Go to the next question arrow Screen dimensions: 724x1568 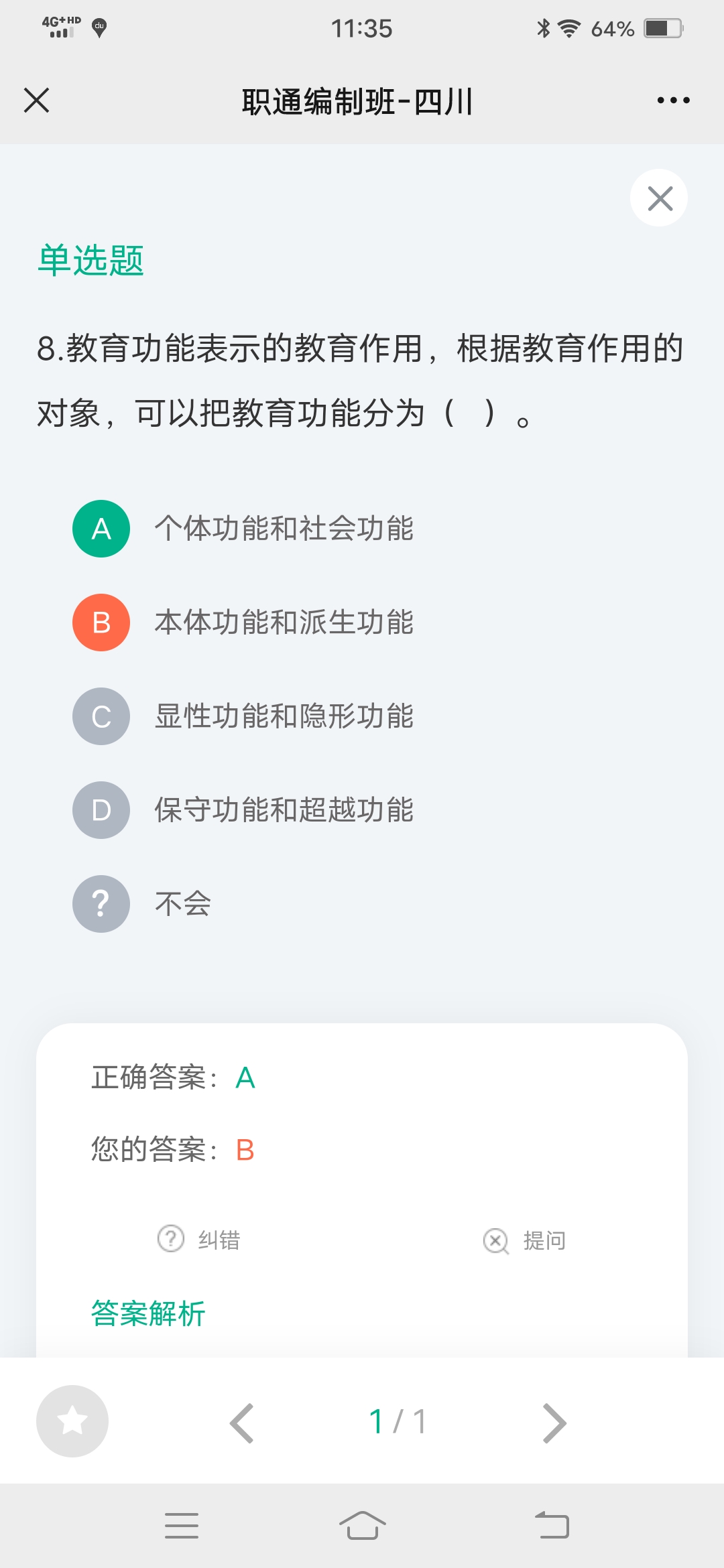(554, 1423)
